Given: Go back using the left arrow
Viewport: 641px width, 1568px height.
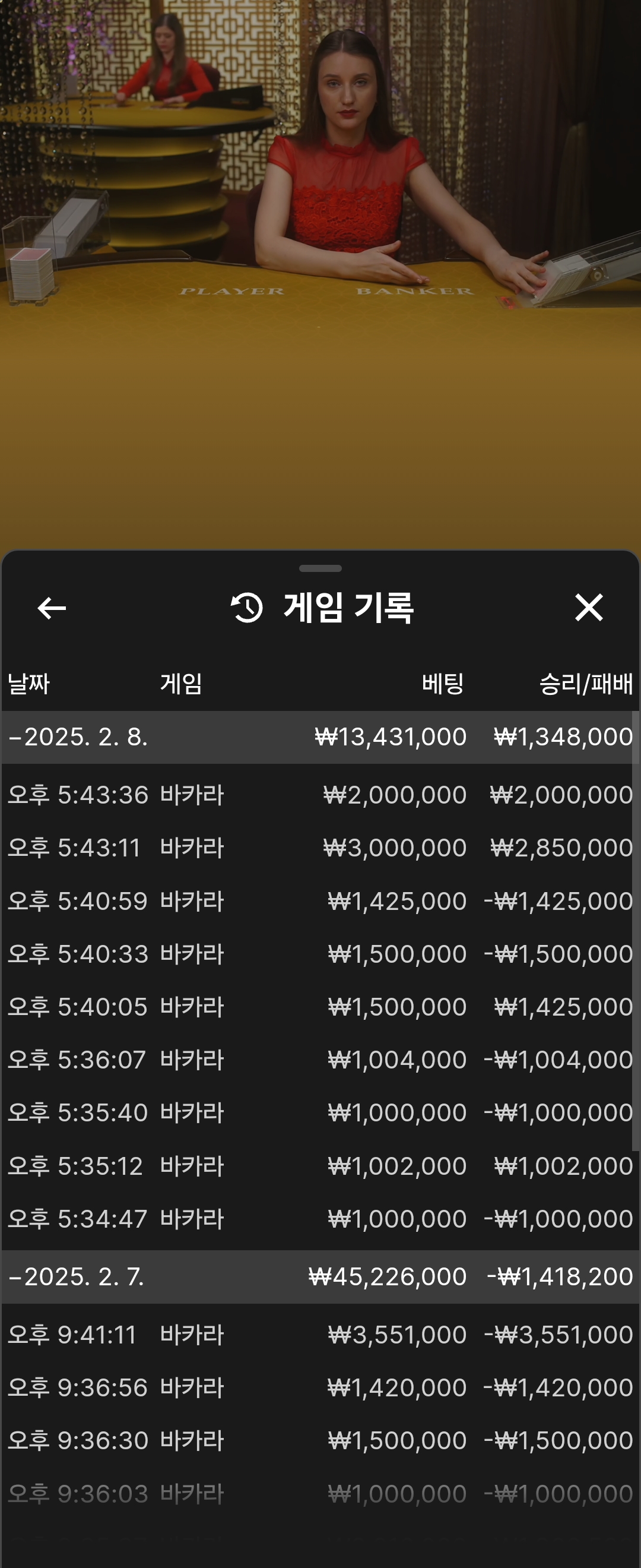Looking at the screenshot, I should tap(52, 608).
